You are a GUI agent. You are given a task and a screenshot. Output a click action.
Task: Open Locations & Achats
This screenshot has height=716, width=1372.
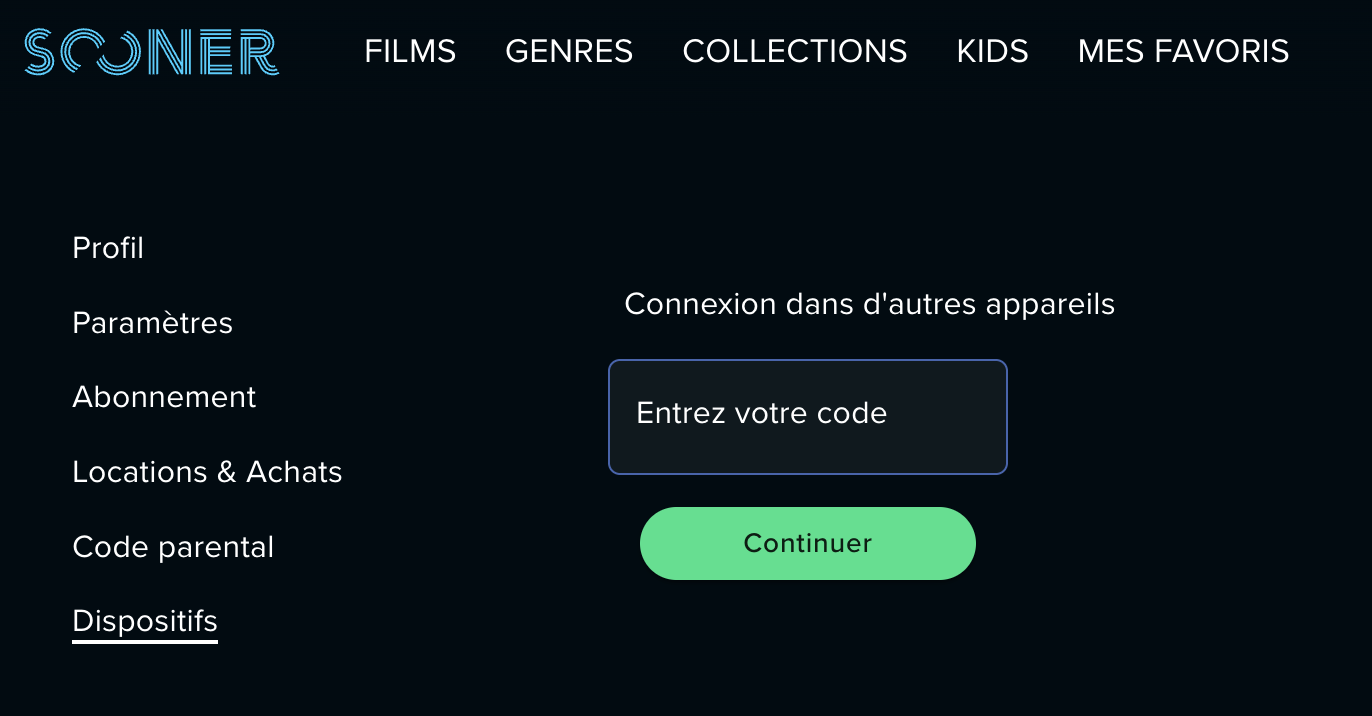click(x=207, y=472)
